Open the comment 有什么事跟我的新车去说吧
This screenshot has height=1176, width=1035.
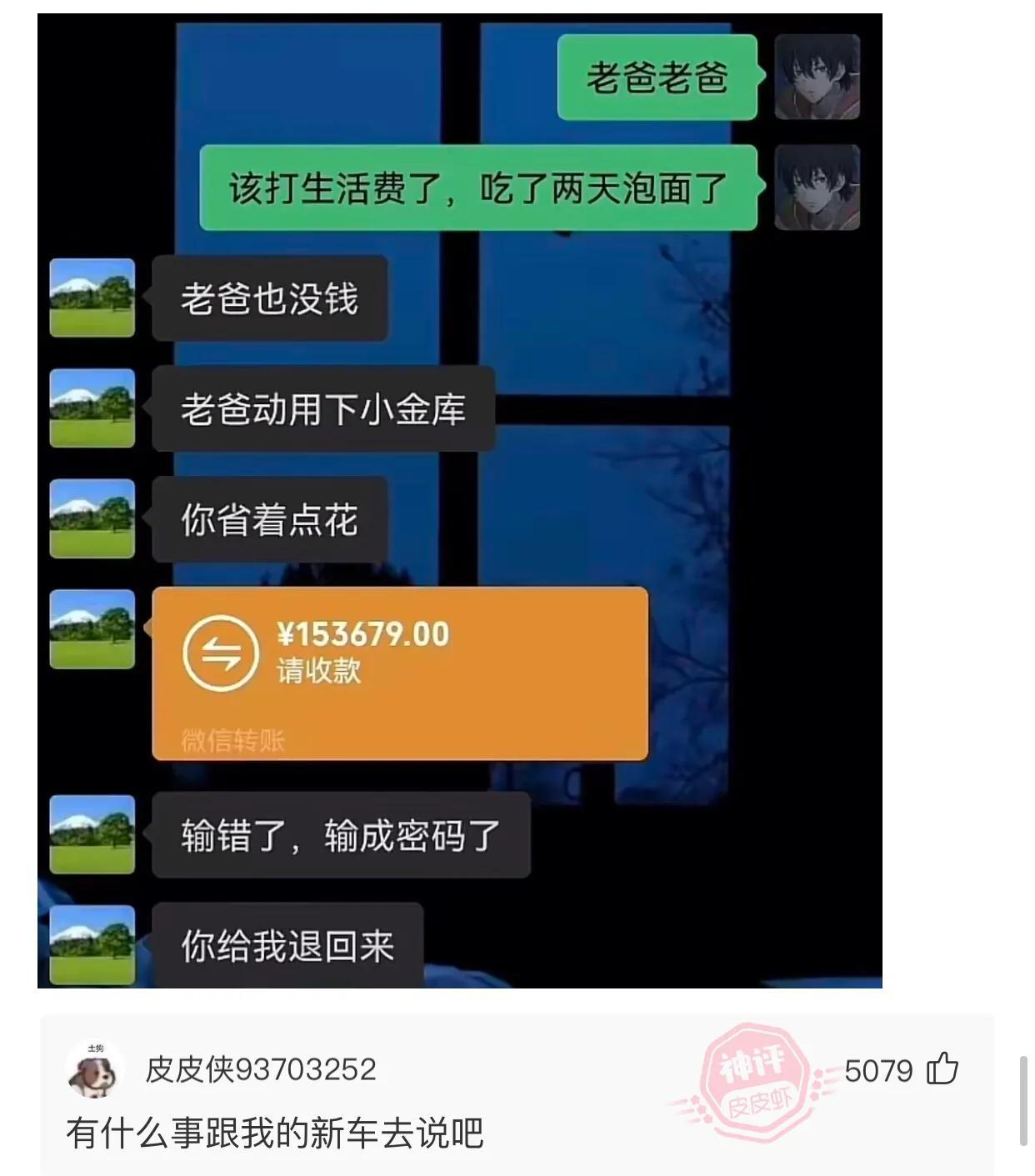[275, 1133]
